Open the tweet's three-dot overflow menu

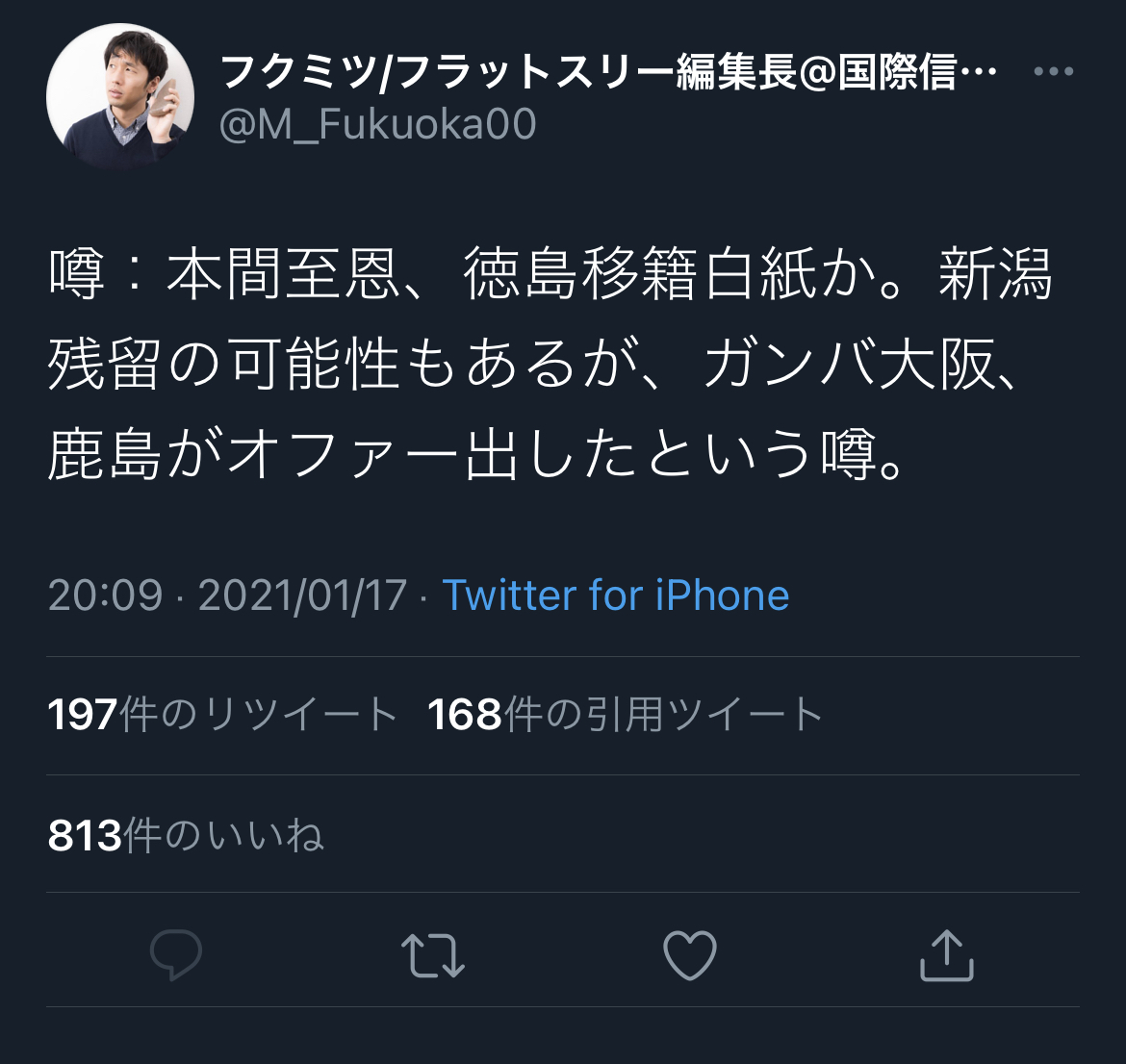(1053, 72)
